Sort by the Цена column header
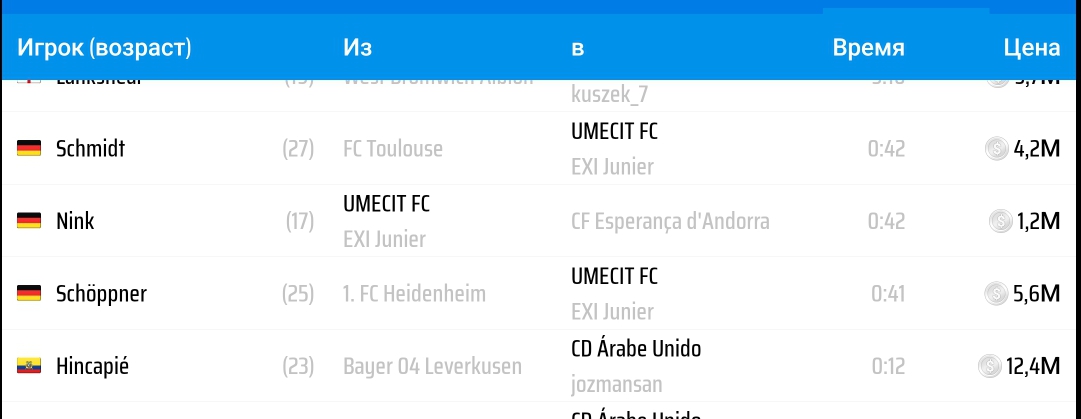Viewport: 1081px width, 419px height. [1031, 48]
